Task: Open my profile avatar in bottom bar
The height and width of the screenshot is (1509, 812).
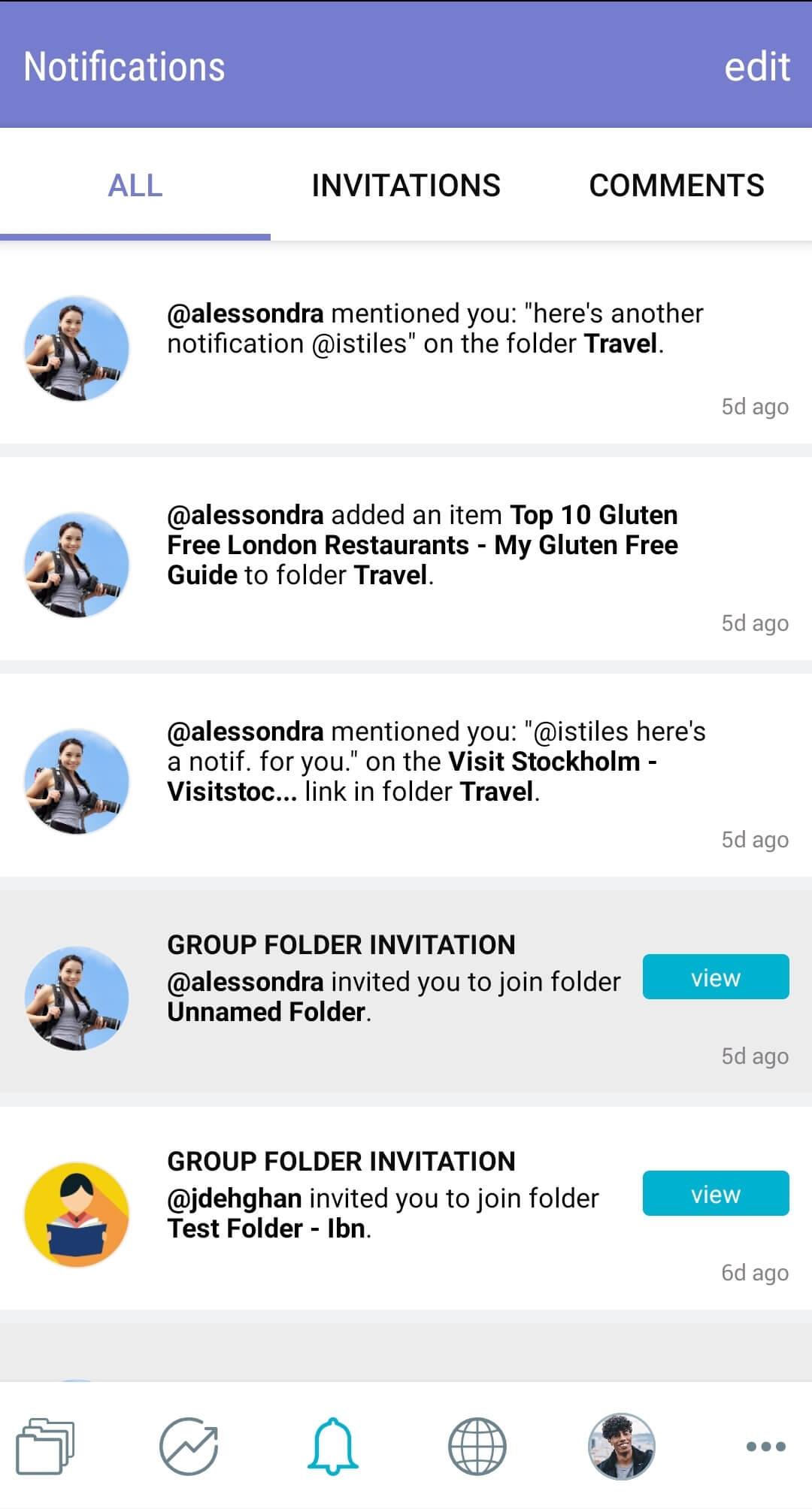Action: click(x=621, y=1446)
